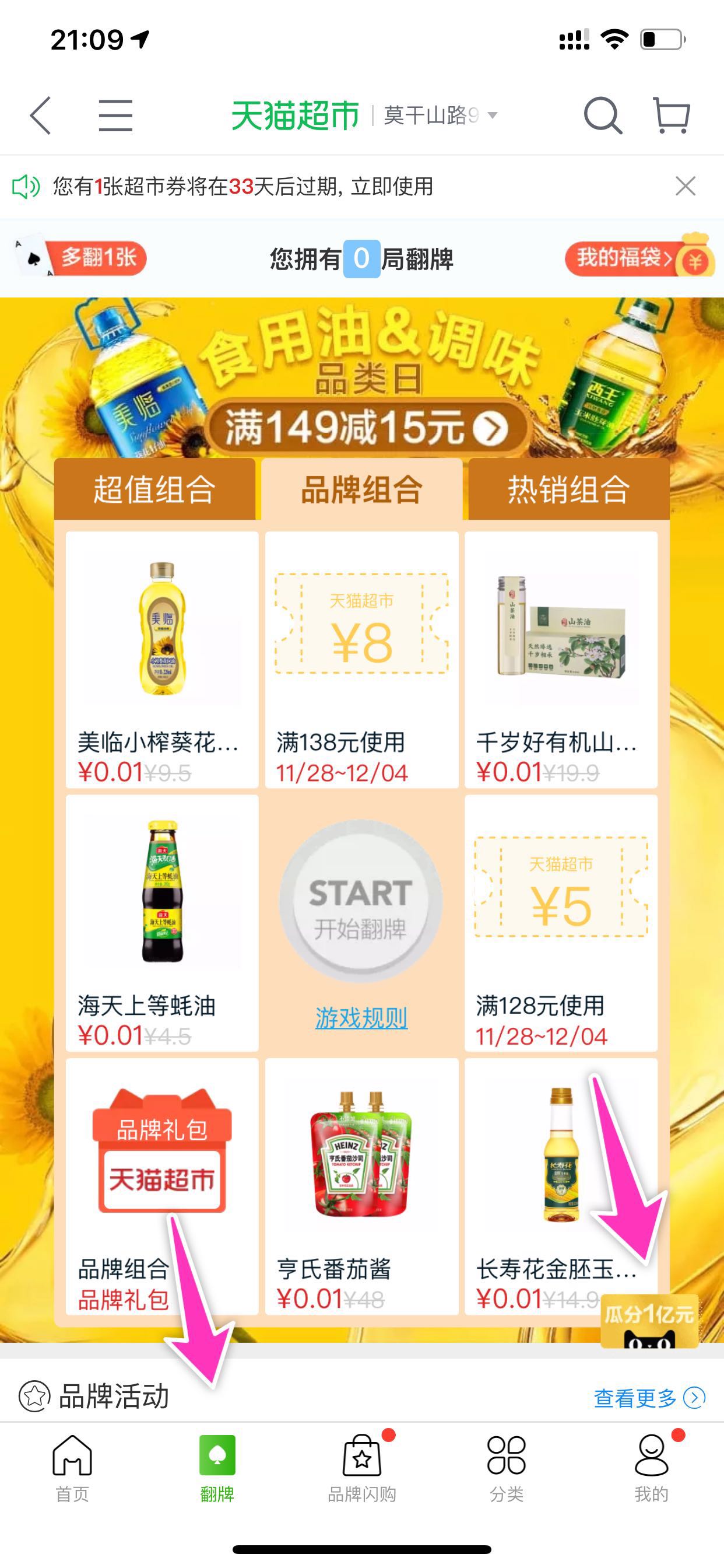Tap START 开始翻牌 to begin
Screen dimensions: 724x1568
(x=361, y=902)
